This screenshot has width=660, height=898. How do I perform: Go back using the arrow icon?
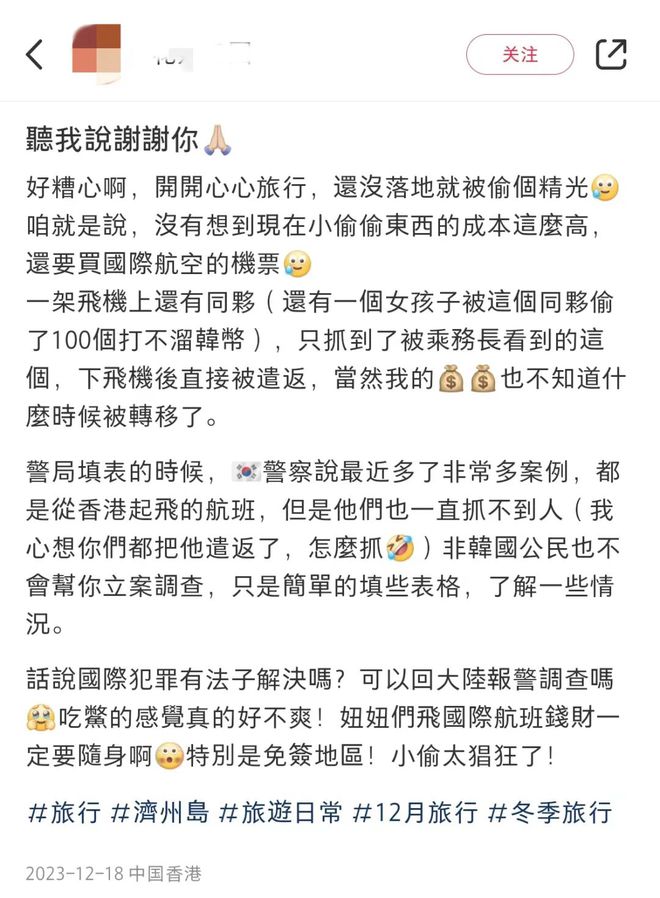click(x=35, y=54)
